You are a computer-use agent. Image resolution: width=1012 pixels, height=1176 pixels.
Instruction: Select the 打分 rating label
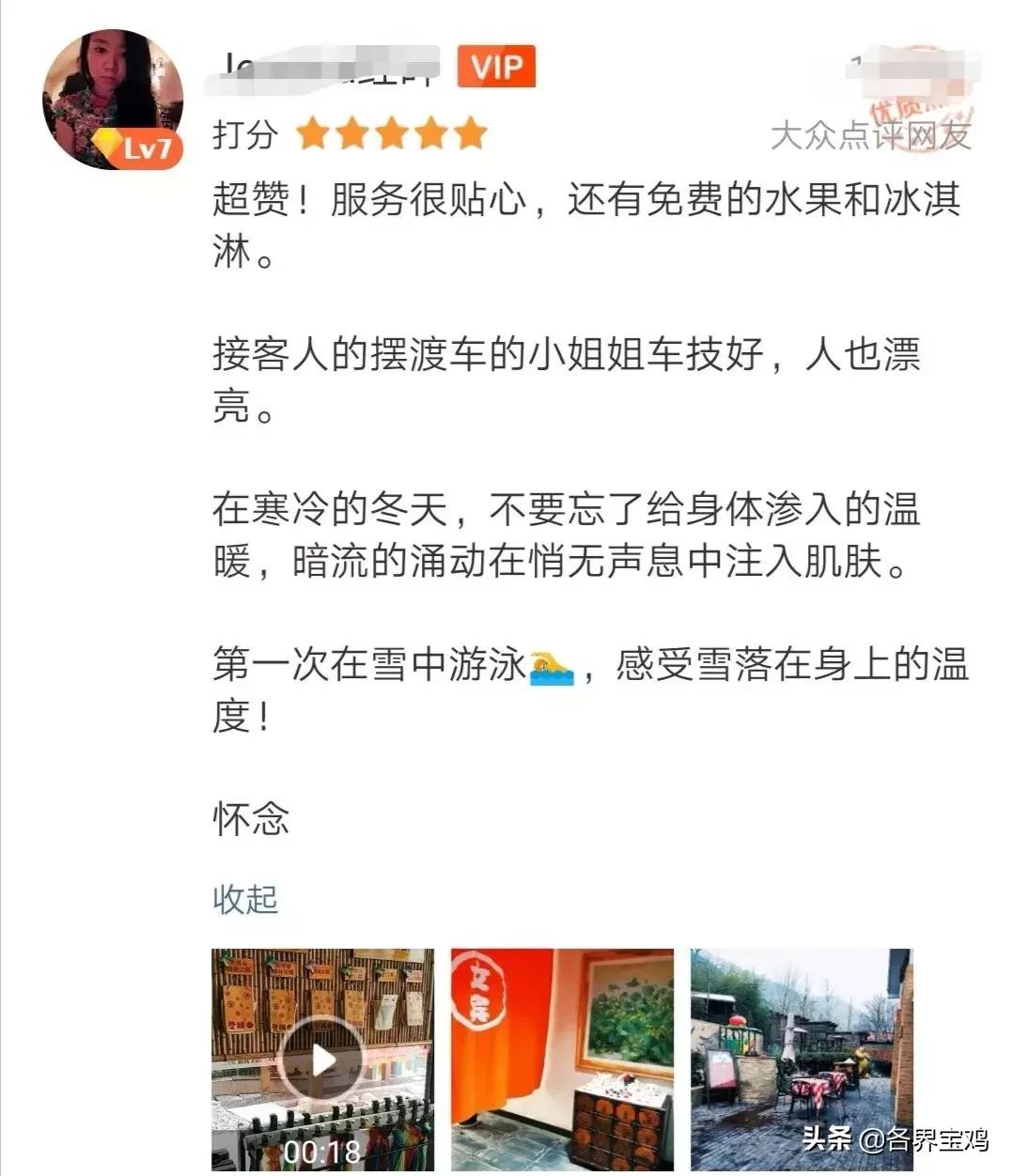click(x=242, y=135)
